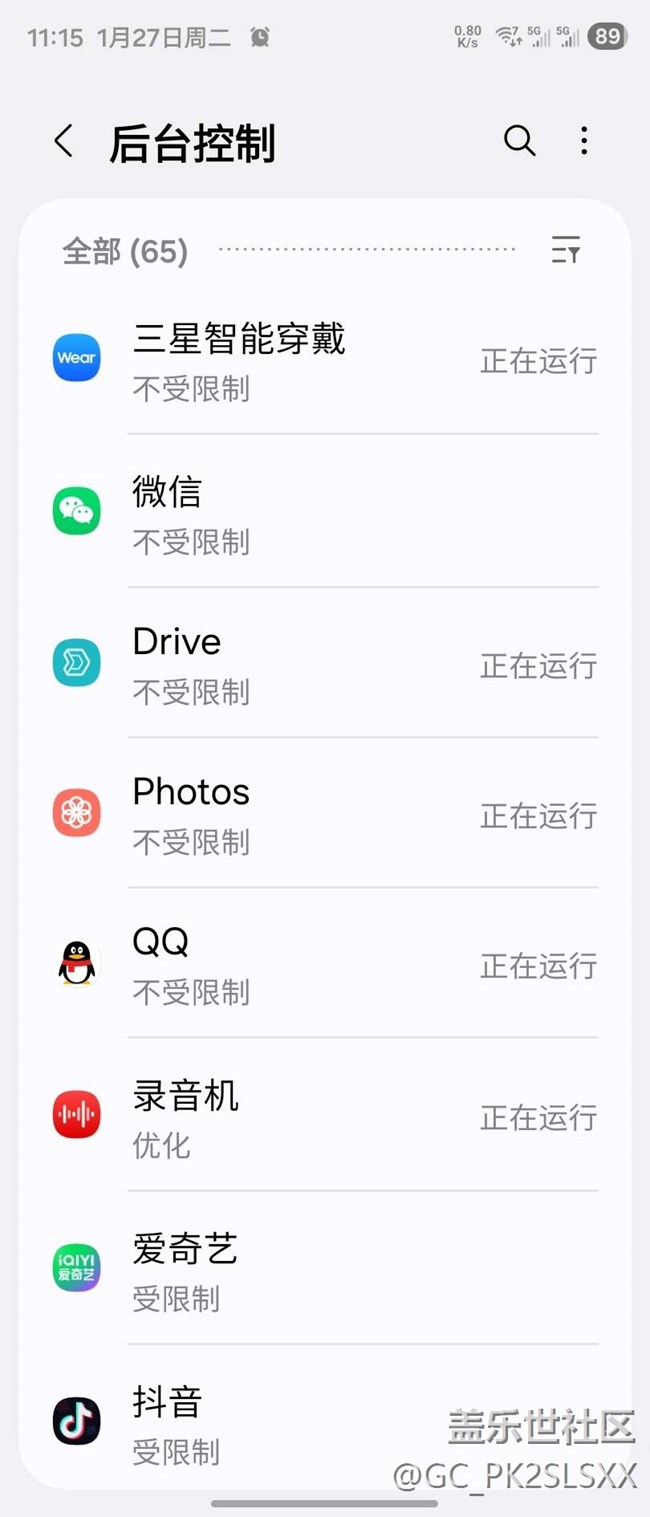650x1517 pixels.
Task: Go back from 后台控制 screen
Action: coord(64,142)
